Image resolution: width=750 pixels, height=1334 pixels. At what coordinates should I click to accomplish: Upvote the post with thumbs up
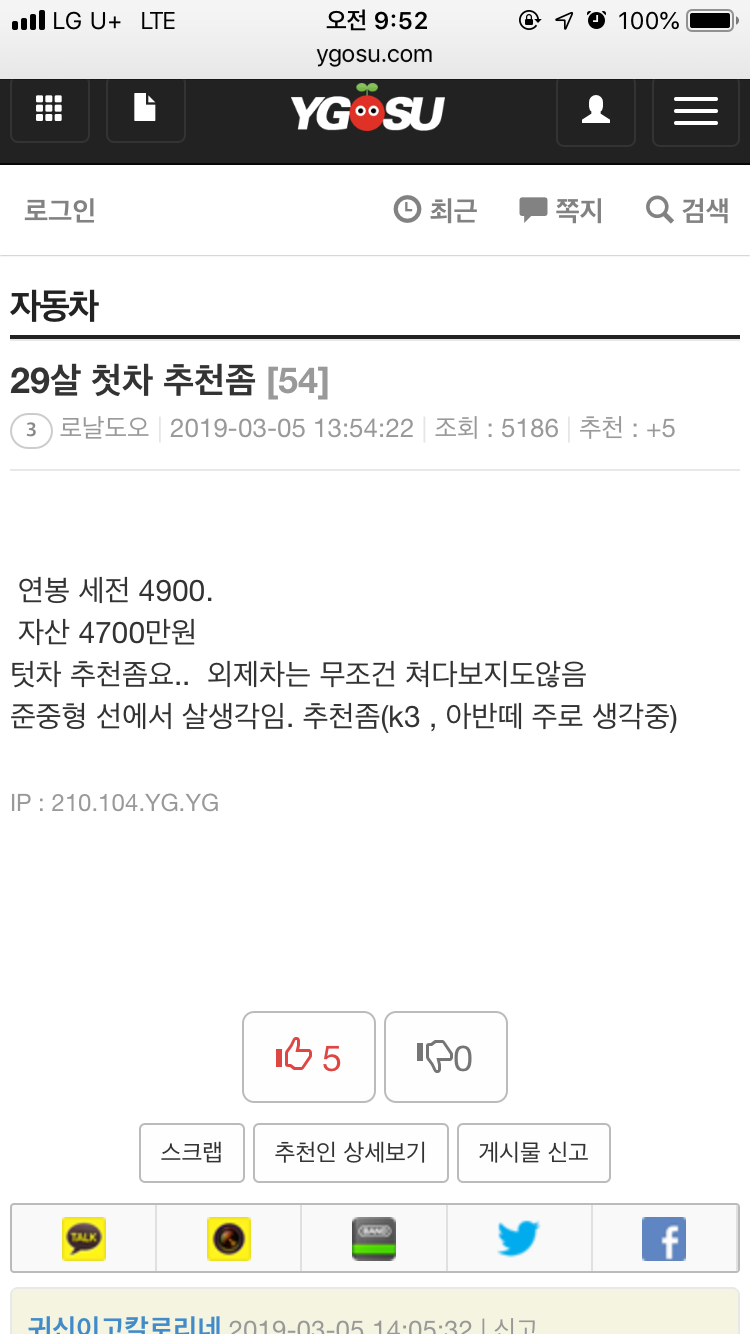point(309,1057)
